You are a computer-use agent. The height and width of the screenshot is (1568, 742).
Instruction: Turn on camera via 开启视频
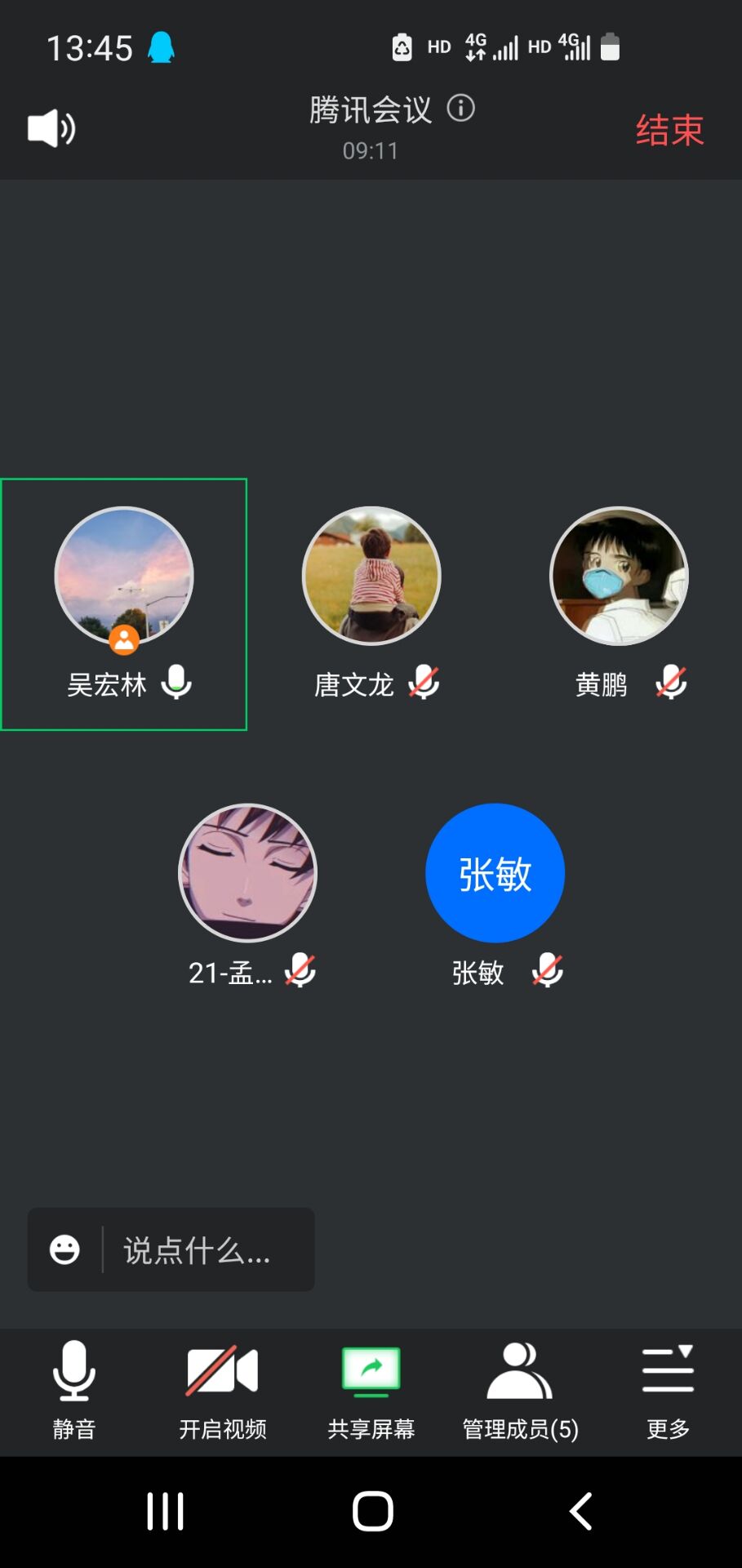pyautogui.click(x=222, y=1390)
